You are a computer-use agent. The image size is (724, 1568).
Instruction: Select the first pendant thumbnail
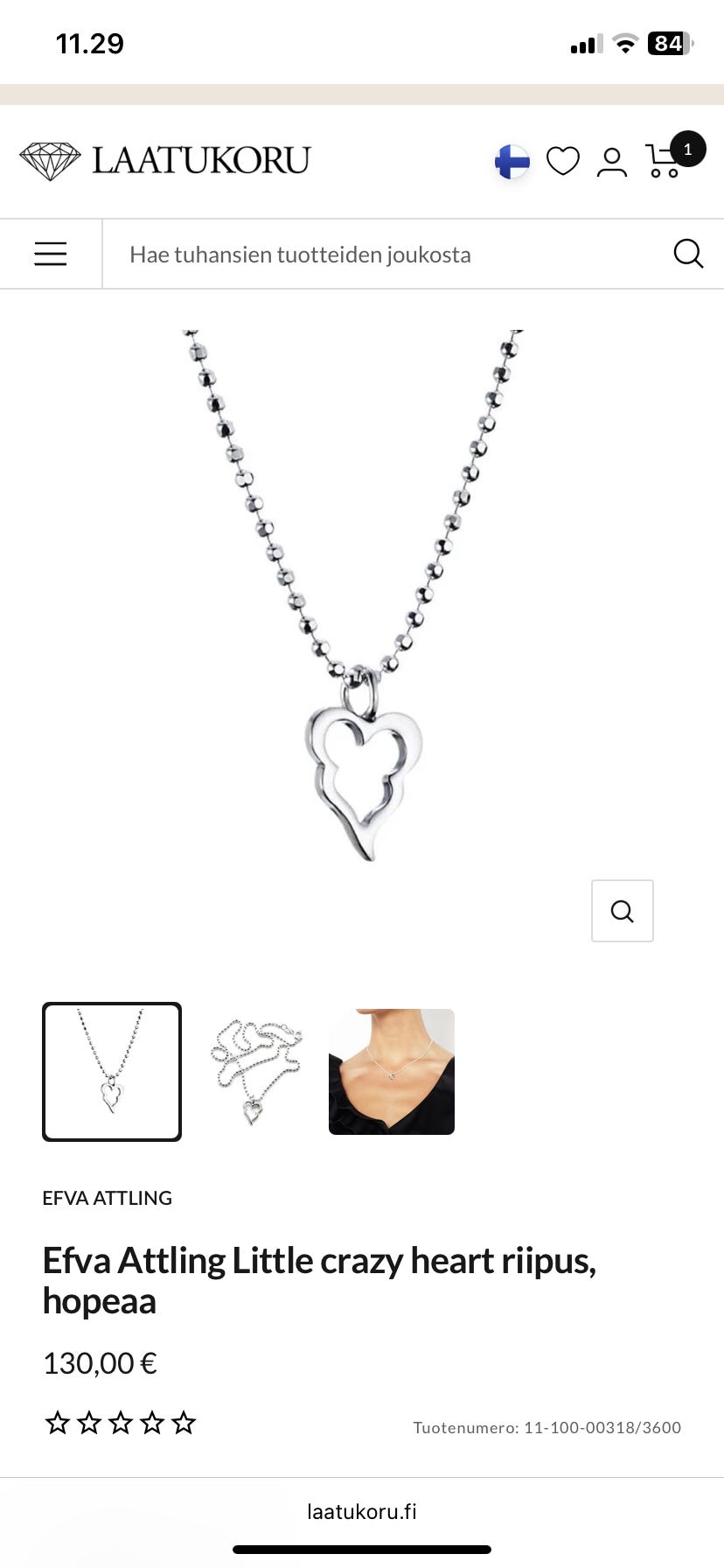[112, 1072]
